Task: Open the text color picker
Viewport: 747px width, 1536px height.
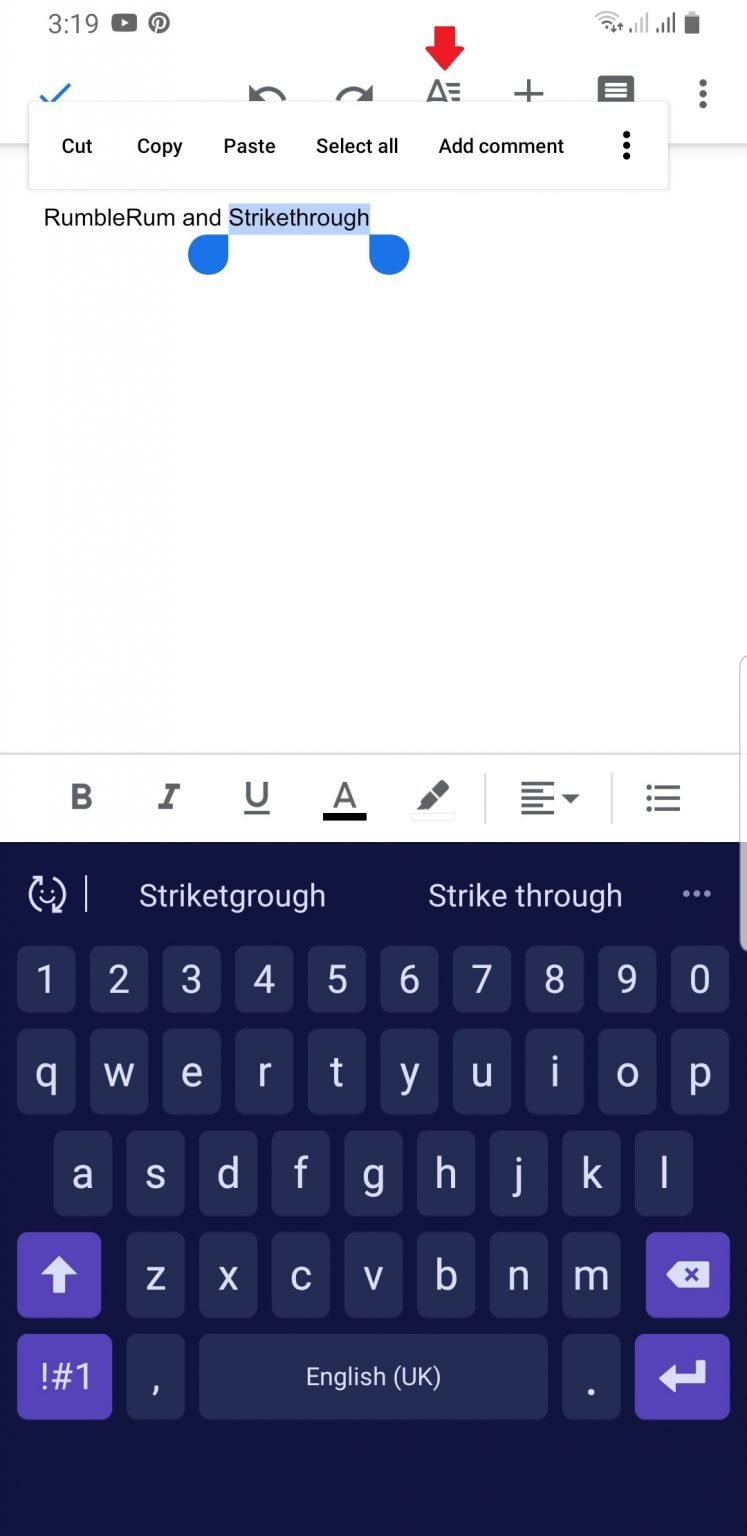Action: tap(344, 797)
